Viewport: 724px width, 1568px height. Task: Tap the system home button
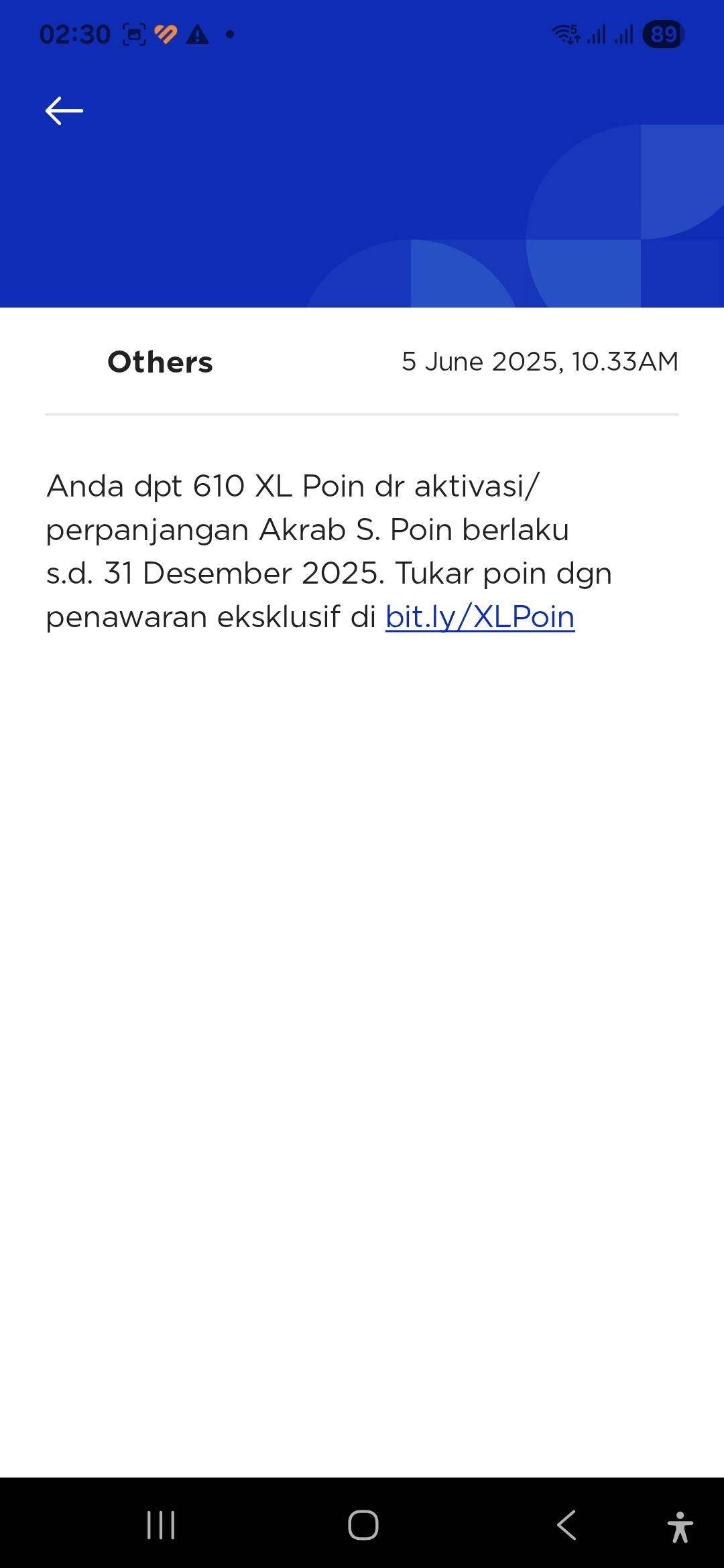point(363,1525)
